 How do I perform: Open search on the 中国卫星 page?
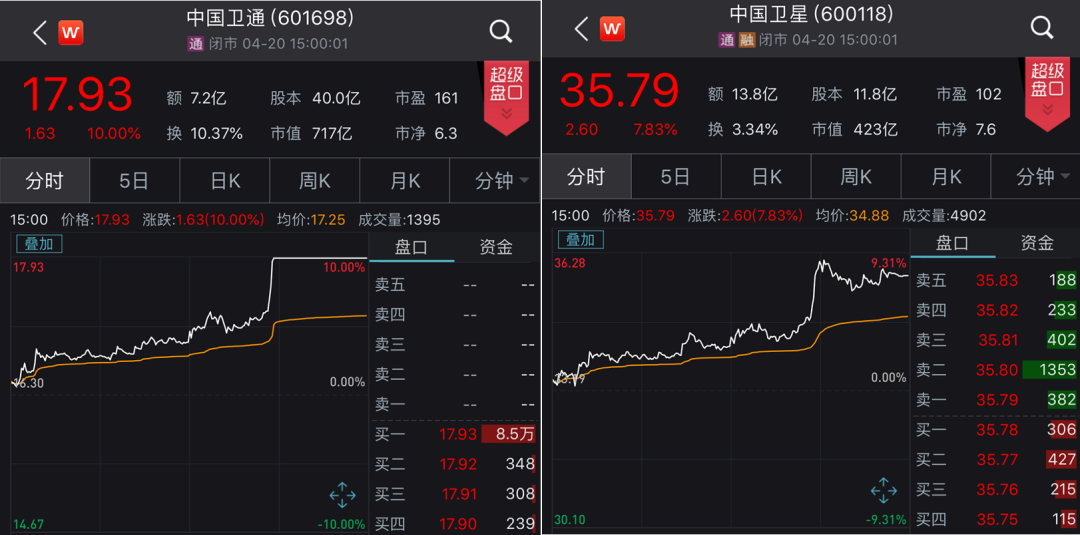pyautogui.click(x=1041, y=28)
